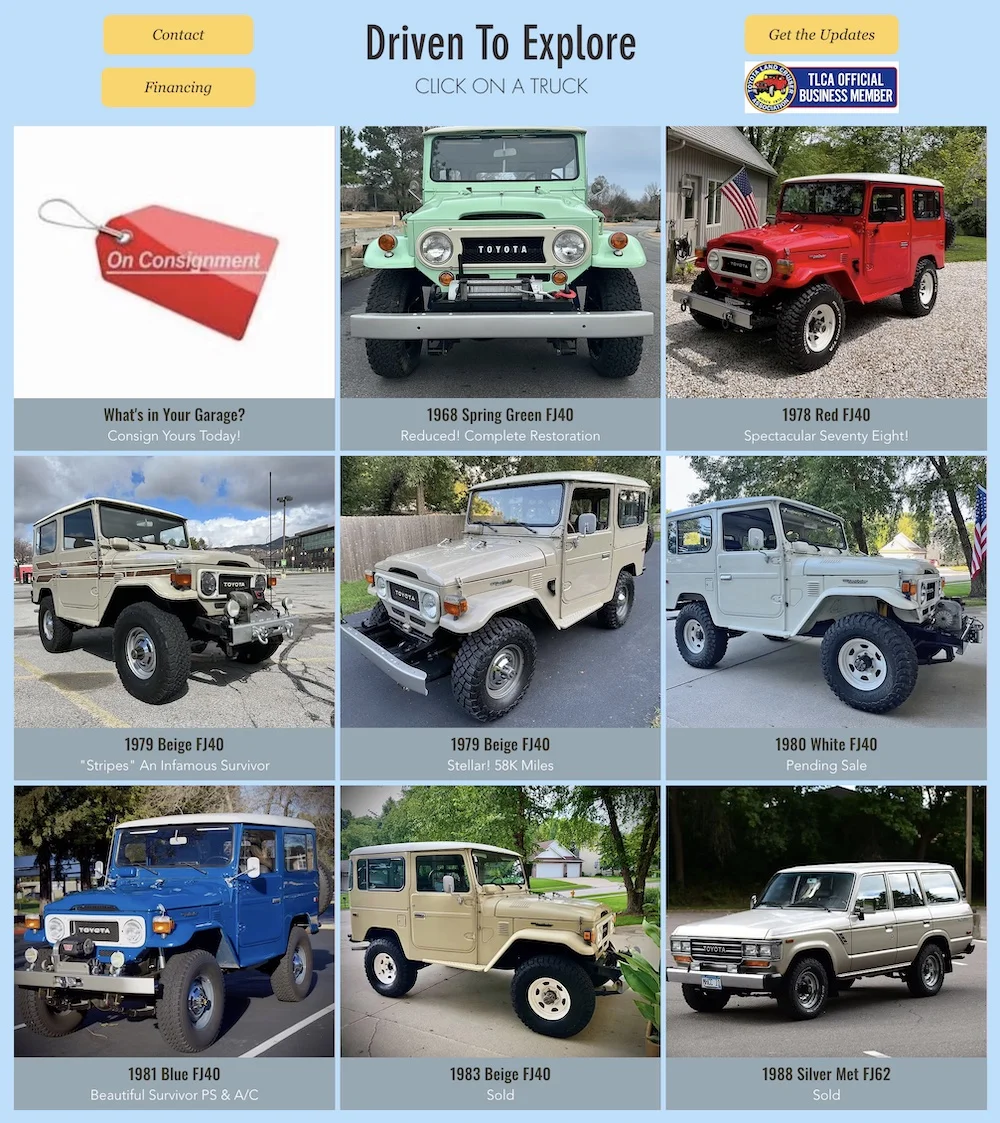Select the sold 1983 Beige FJ40
Screen dimensions: 1000x1123
tap(500, 922)
